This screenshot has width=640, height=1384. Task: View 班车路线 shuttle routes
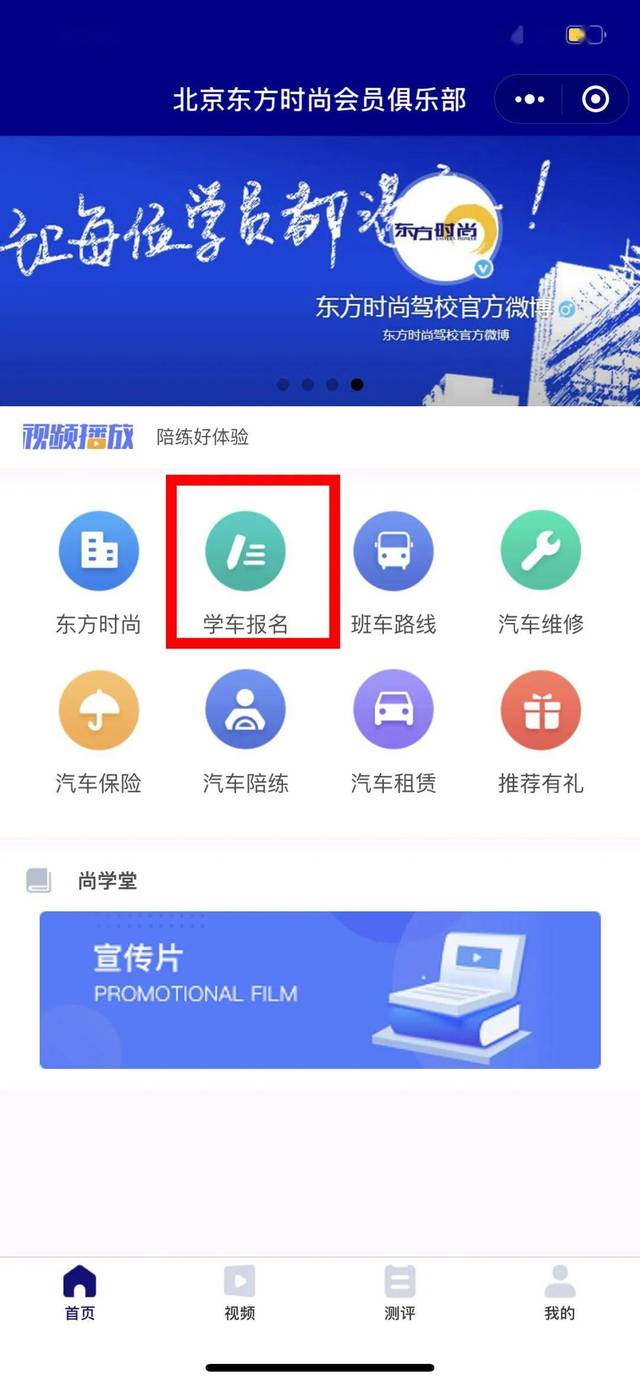(393, 574)
